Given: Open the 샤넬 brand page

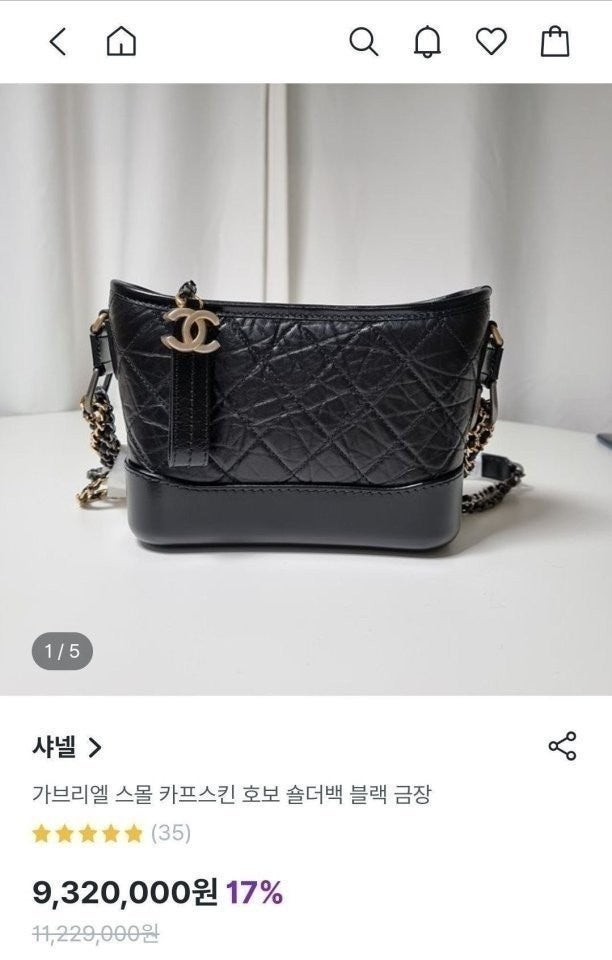Looking at the screenshot, I should [x=67, y=747].
